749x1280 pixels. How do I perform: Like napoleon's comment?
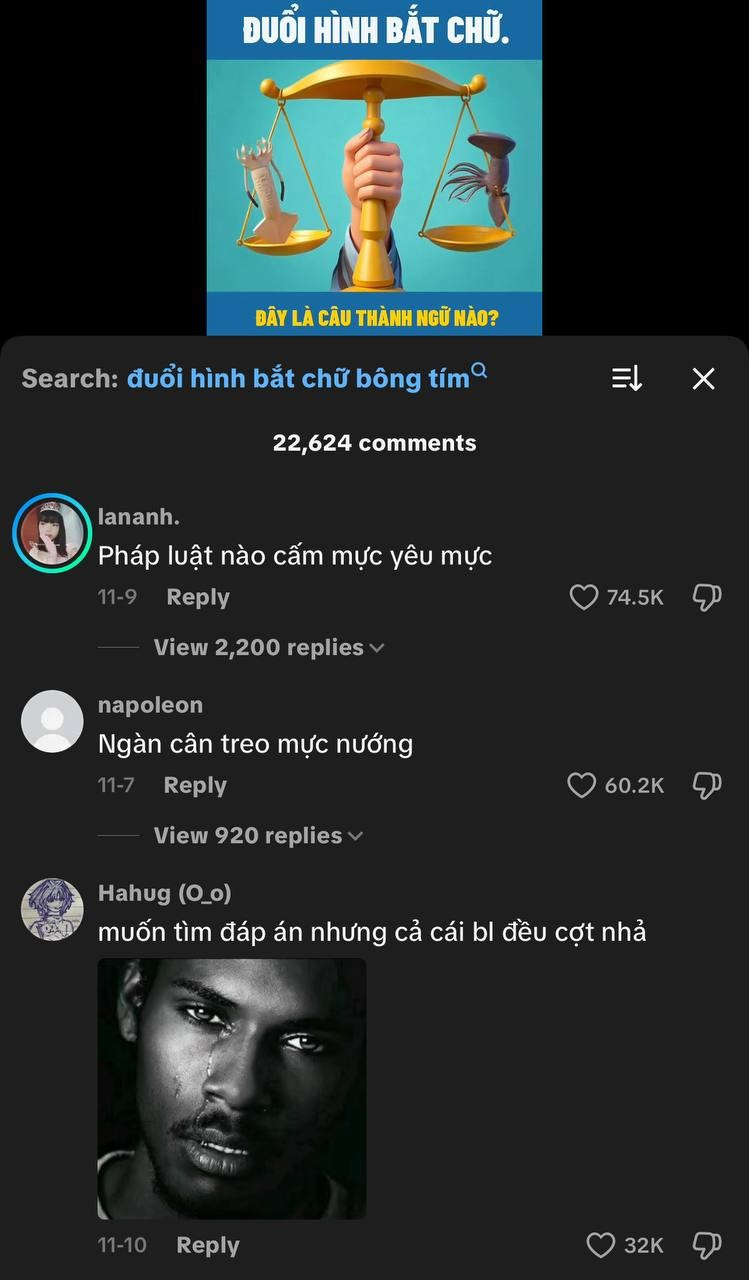[582, 785]
